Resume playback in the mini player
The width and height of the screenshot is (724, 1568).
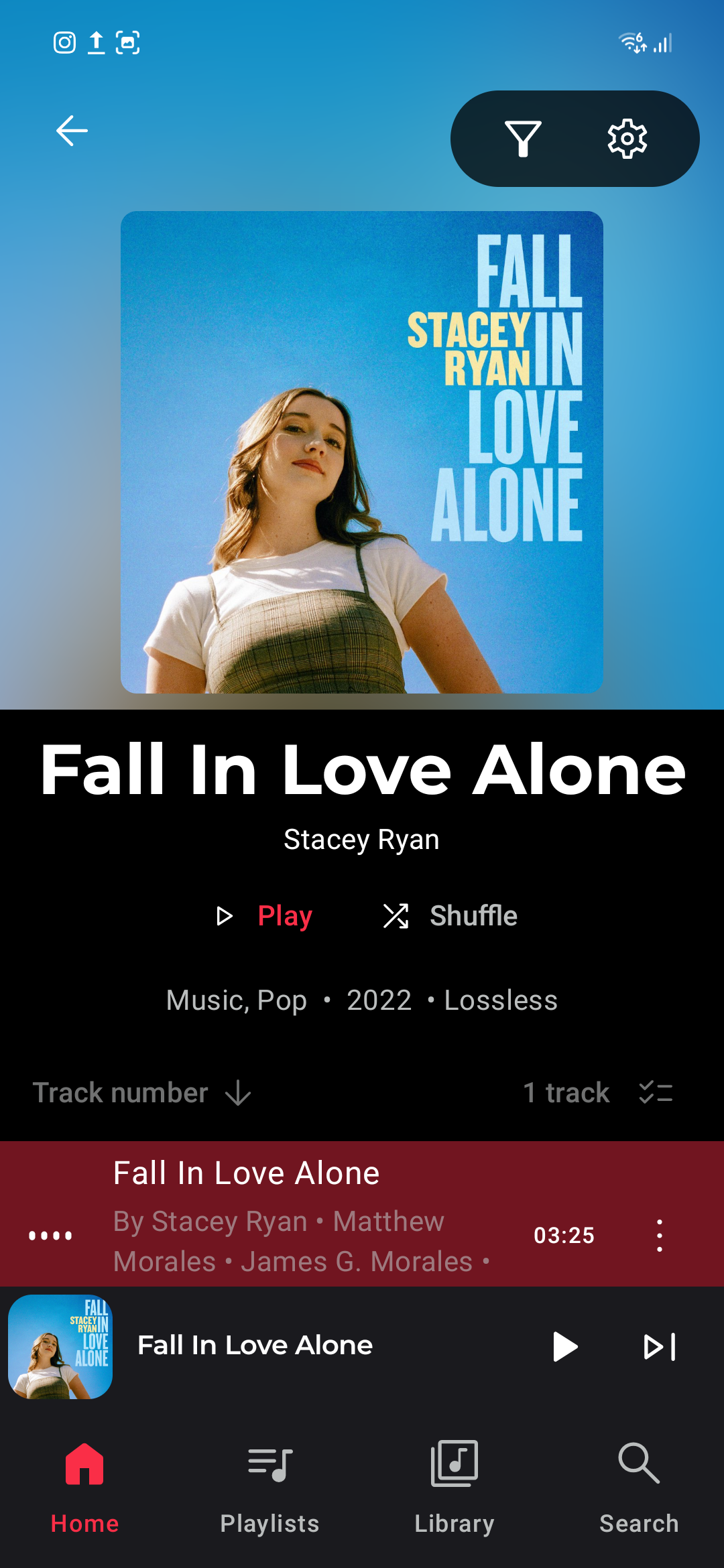[x=564, y=1347]
